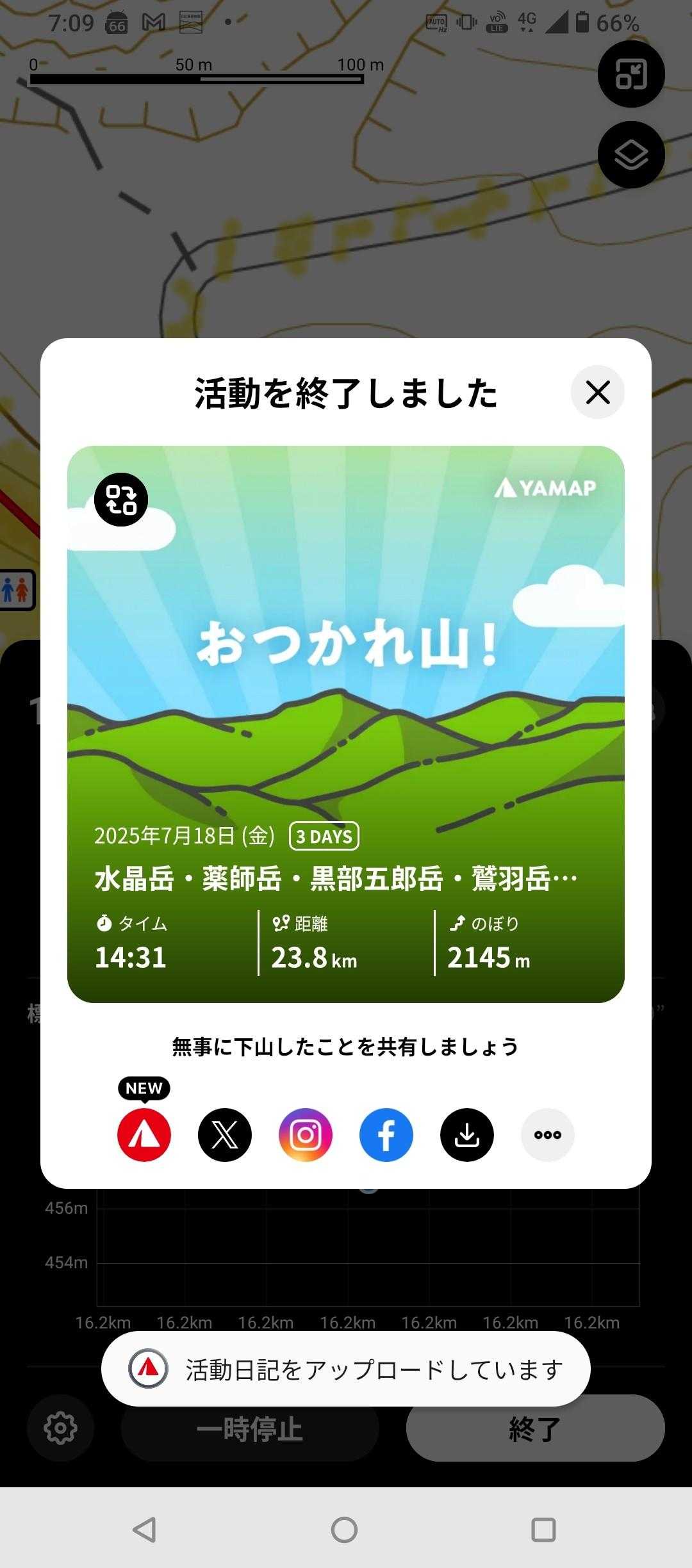The width and height of the screenshot is (692, 1568).
Task: Open more sharing options
Action: pos(548,1135)
